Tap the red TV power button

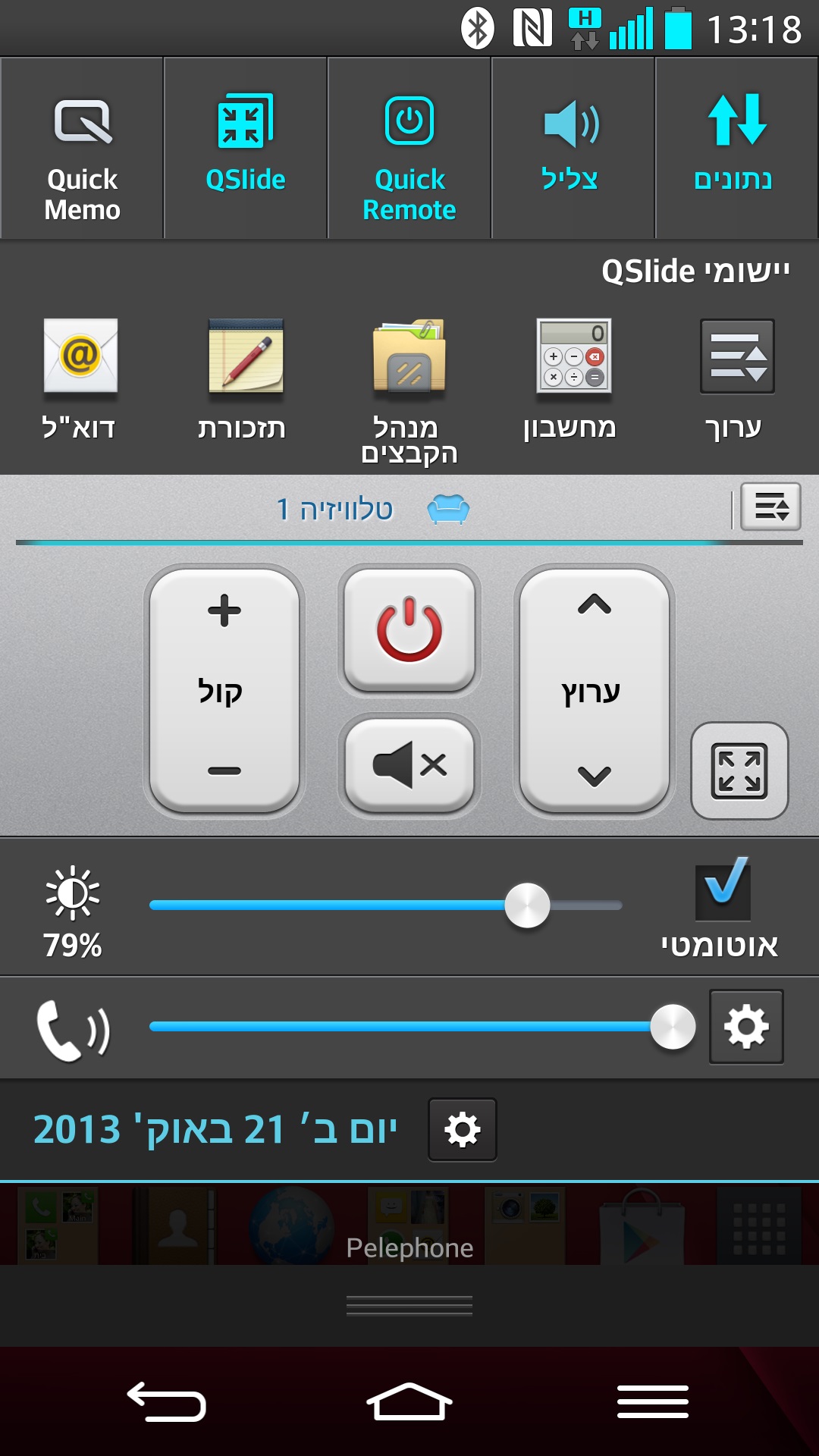tap(409, 629)
